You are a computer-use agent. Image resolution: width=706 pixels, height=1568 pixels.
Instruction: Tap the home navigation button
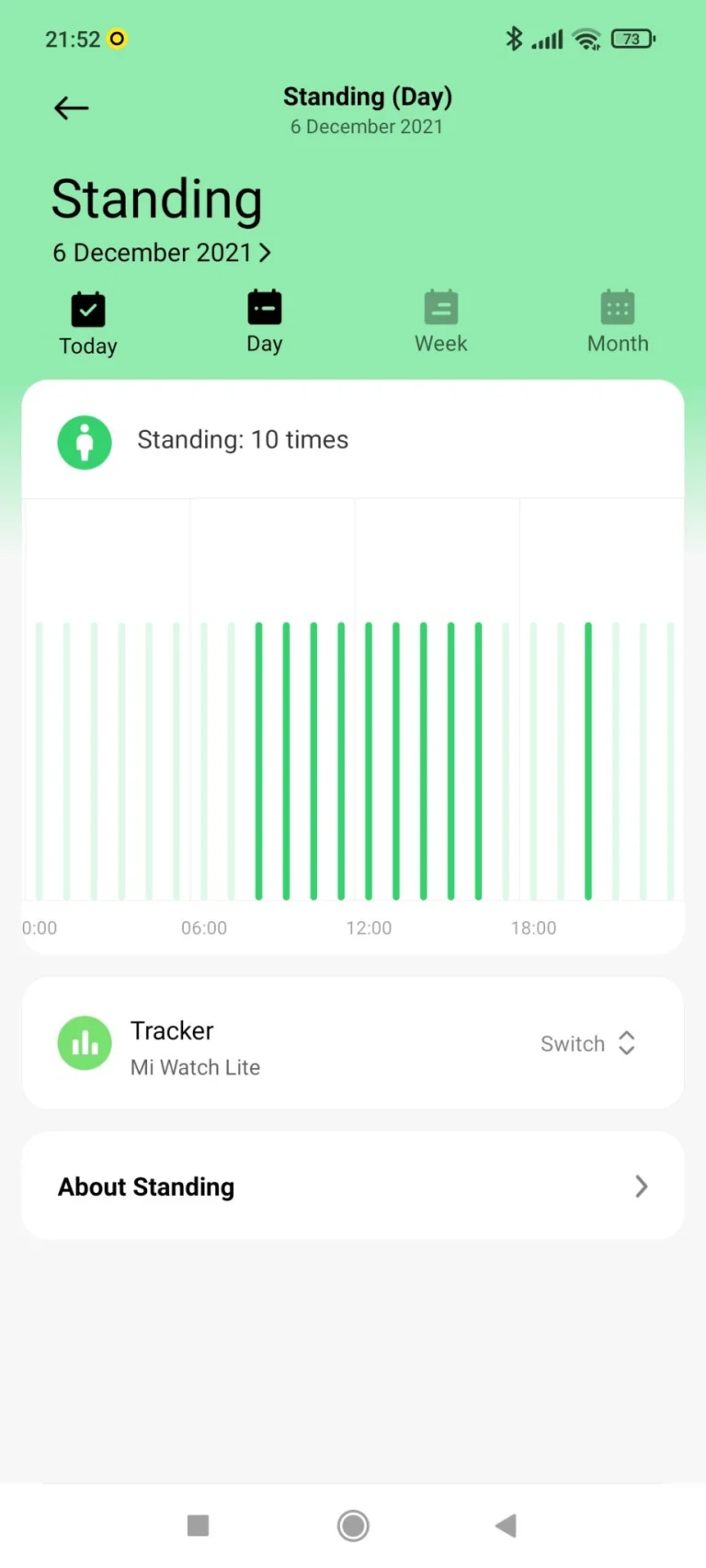tap(352, 1525)
